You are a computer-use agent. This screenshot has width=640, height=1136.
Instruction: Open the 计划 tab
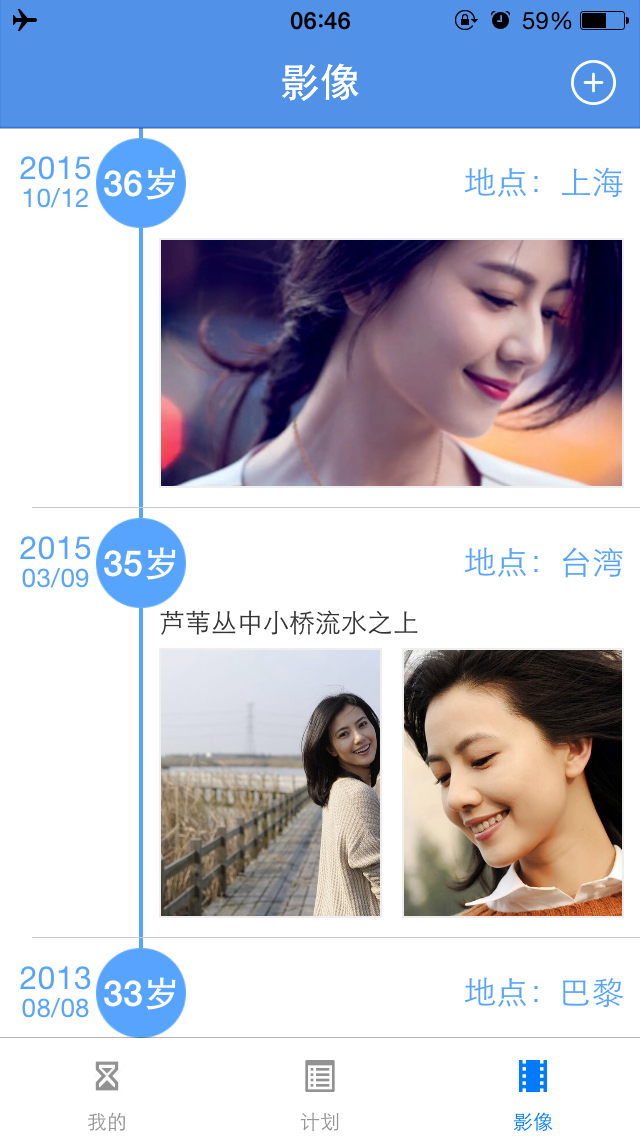coord(320,1092)
